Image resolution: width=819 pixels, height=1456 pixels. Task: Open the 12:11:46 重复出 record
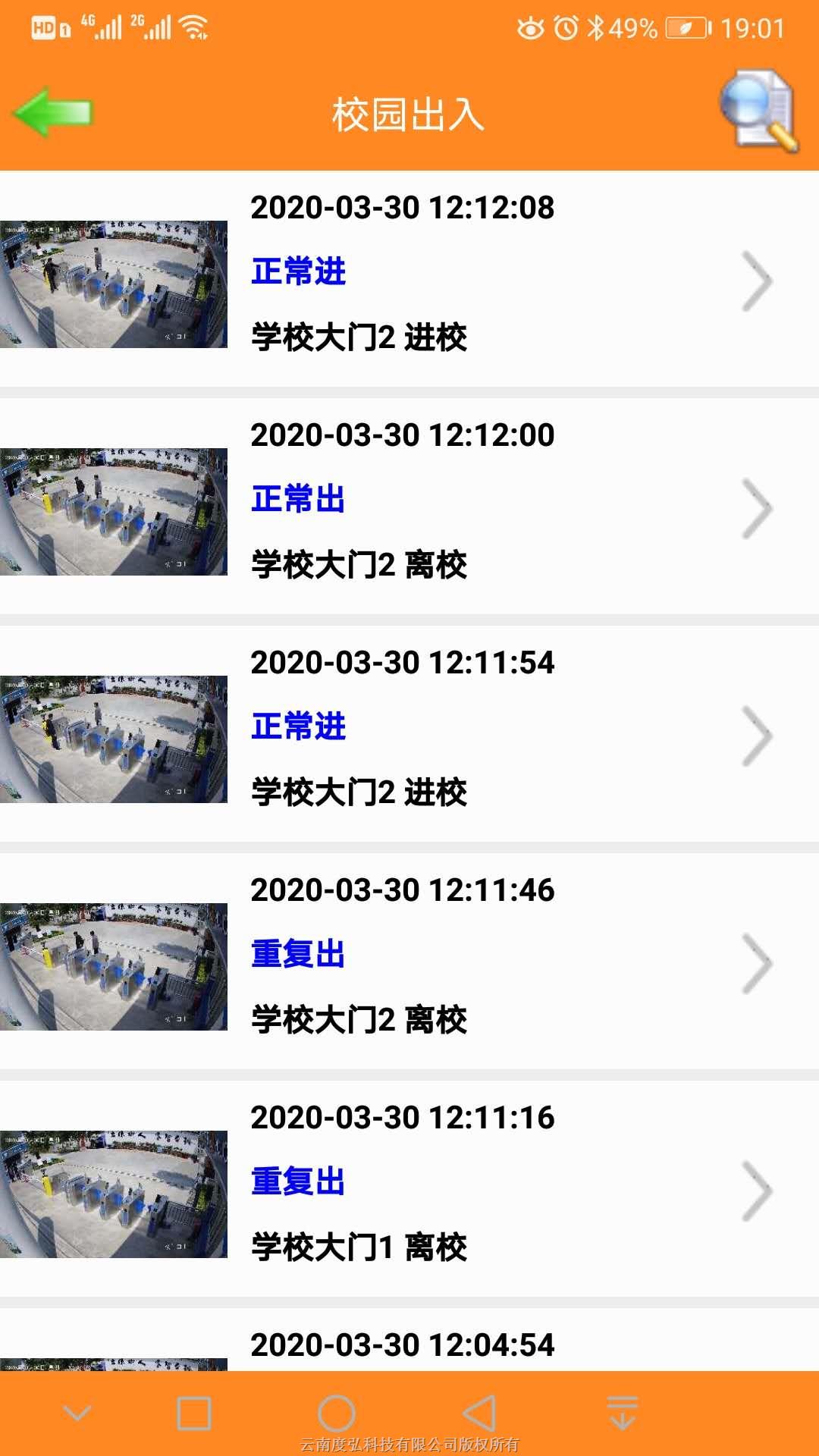409,962
